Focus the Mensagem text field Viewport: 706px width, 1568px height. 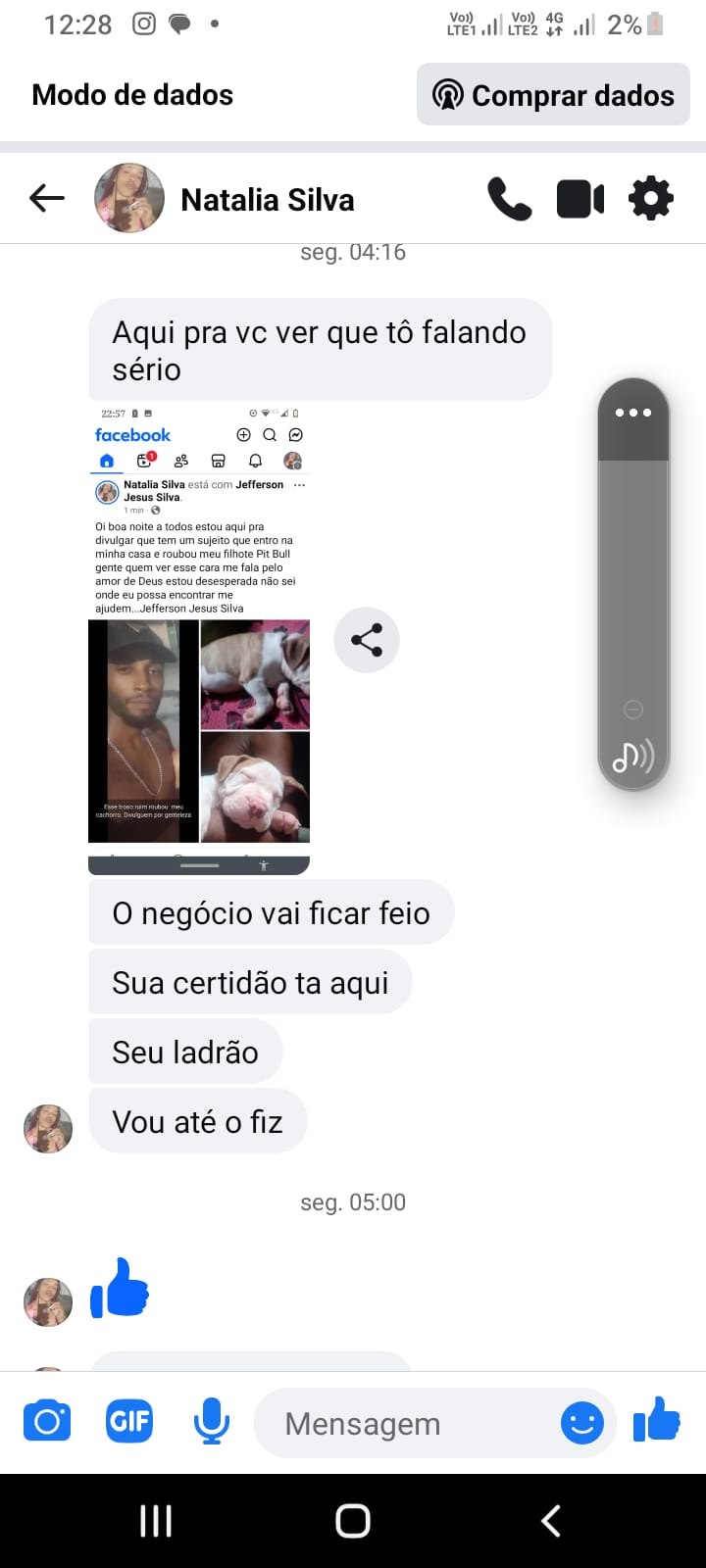[402, 1423]
